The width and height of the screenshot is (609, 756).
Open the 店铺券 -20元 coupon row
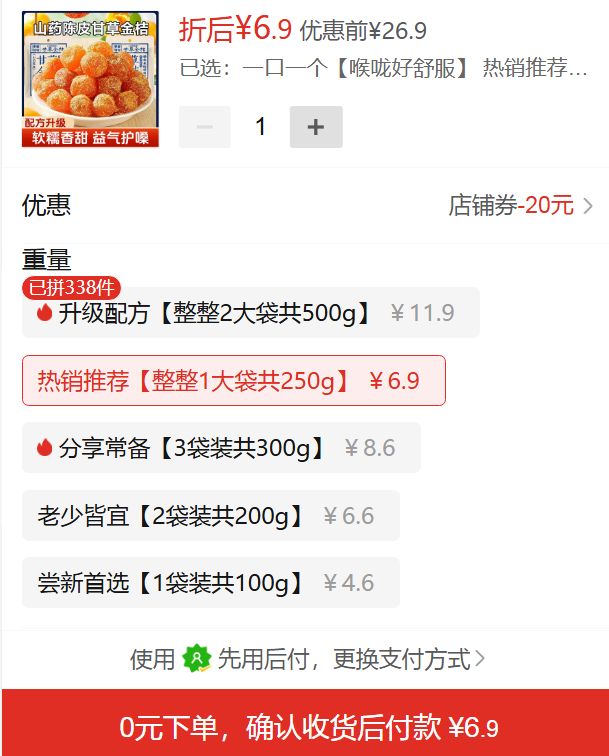520,206
